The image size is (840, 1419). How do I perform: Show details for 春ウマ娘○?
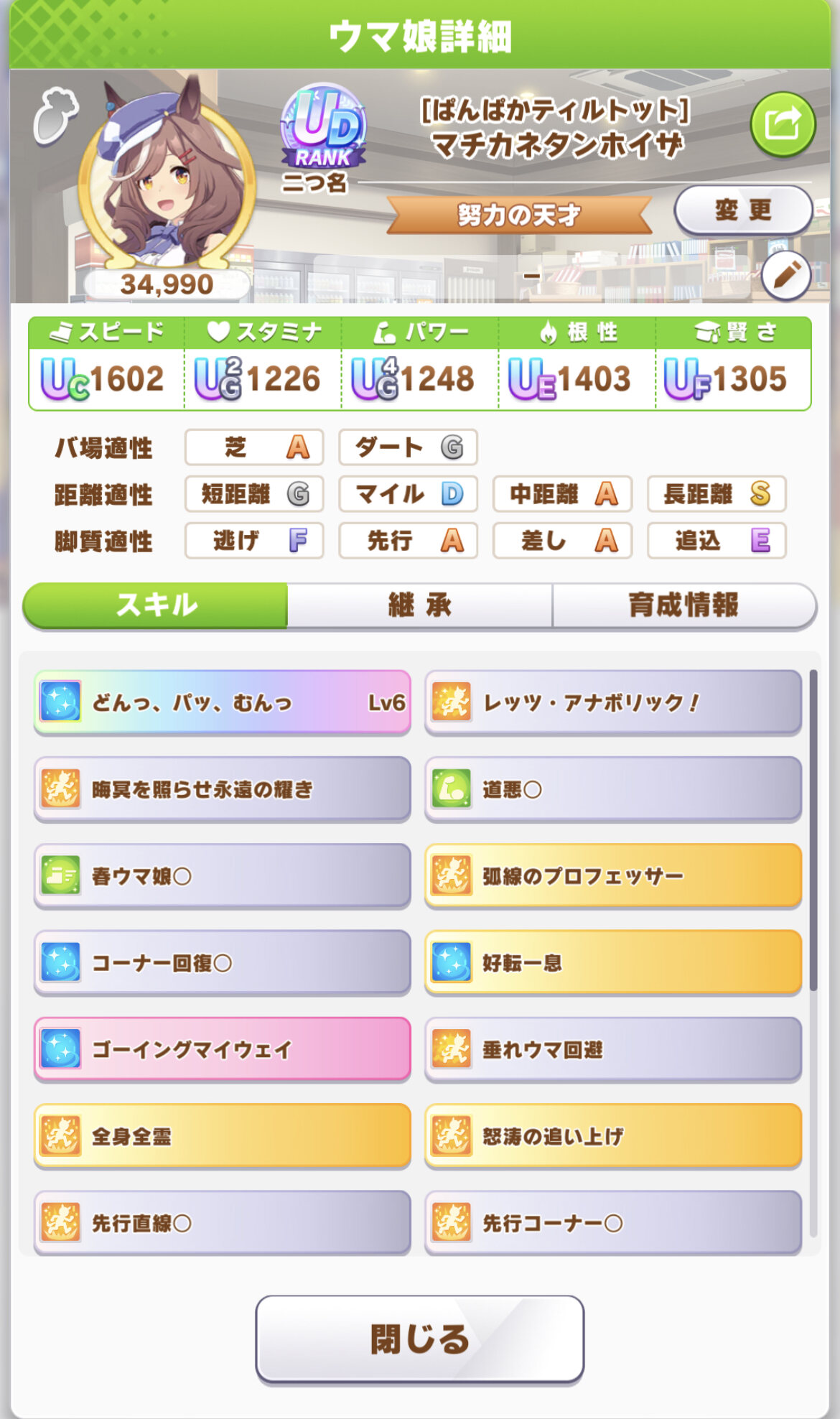223,876
